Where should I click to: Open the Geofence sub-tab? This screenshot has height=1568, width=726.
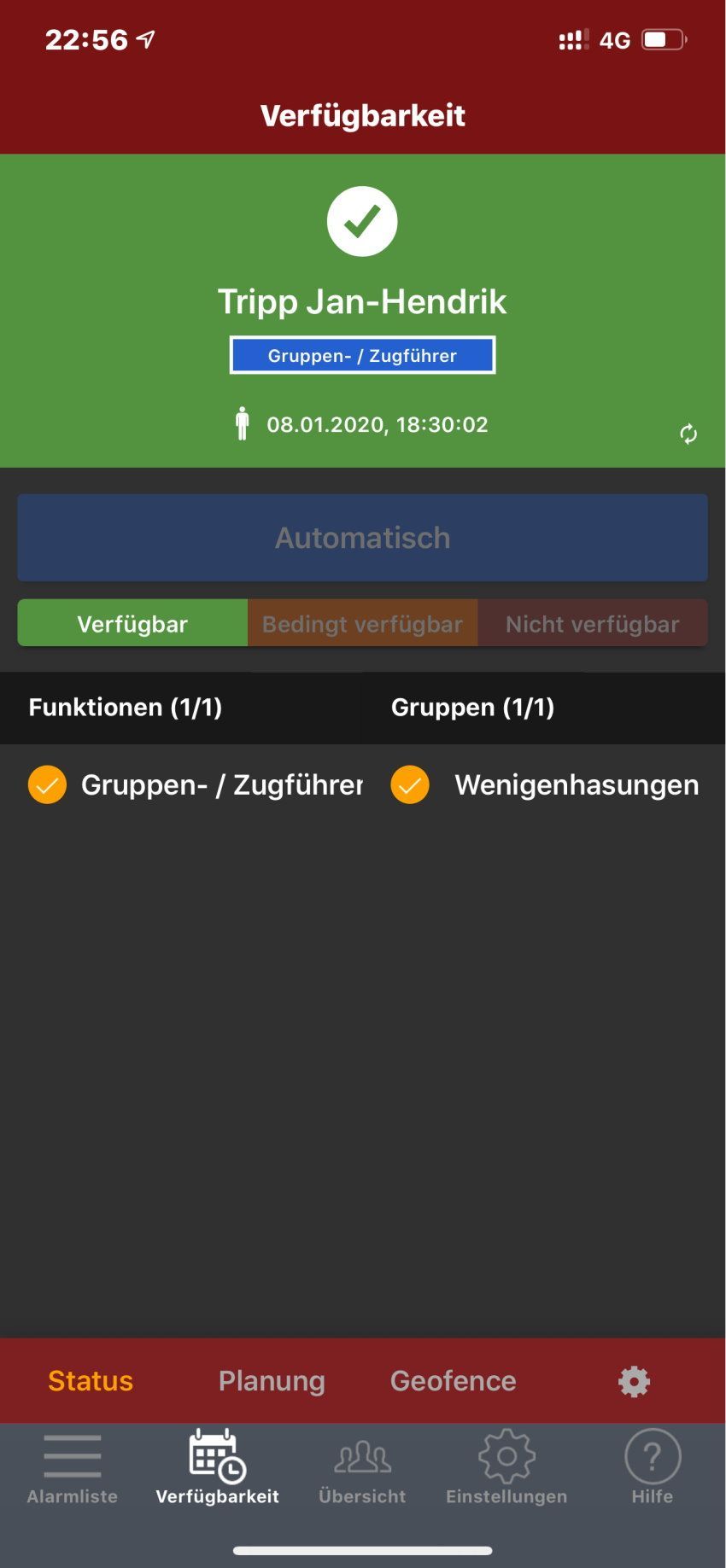[x=453, y=1380]
